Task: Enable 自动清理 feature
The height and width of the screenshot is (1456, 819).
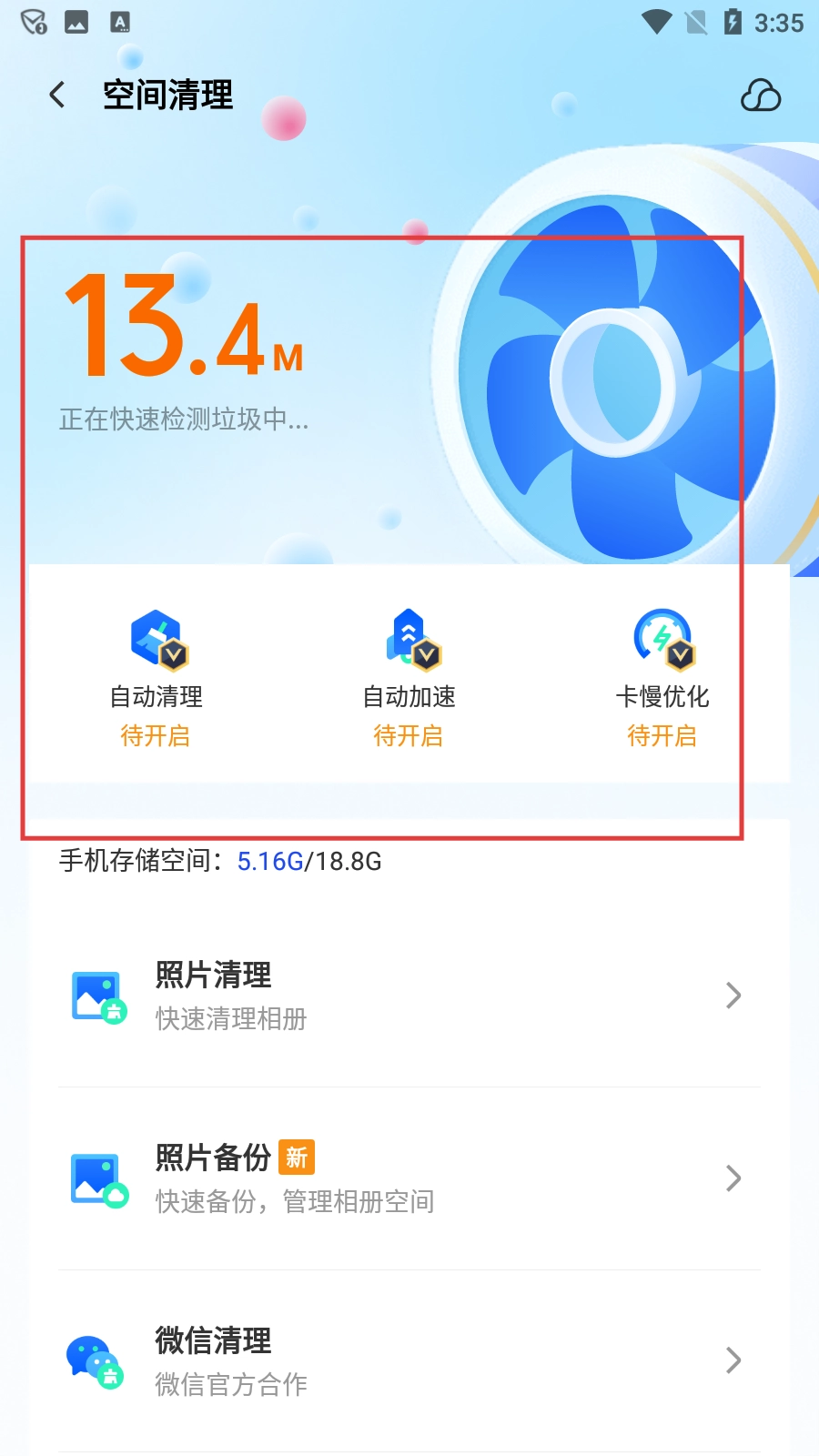Action: pyautogui.click(x=157, y=678)
